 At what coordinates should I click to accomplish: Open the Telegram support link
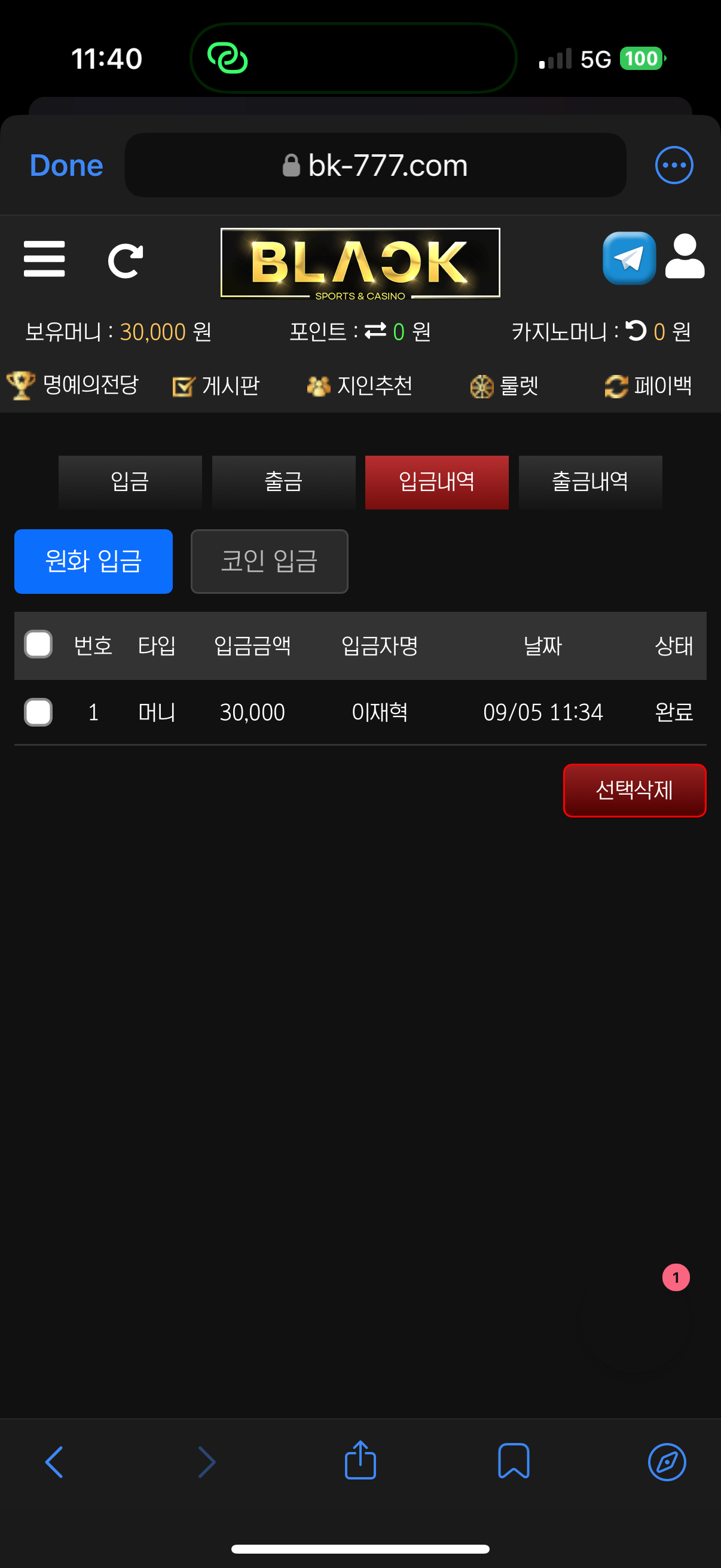coord(629,258)
